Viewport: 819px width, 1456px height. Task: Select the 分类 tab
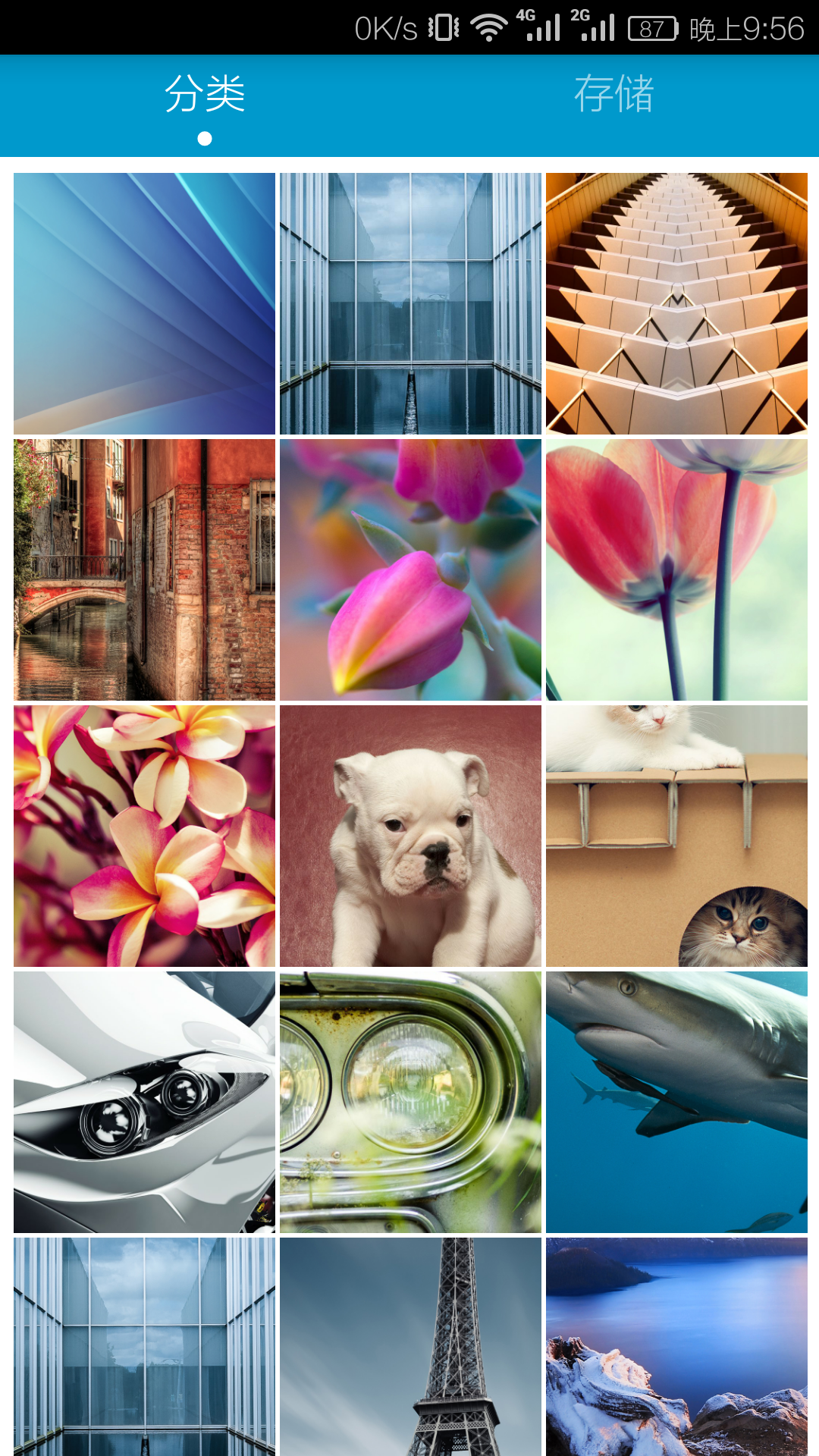tap(205, 95)
